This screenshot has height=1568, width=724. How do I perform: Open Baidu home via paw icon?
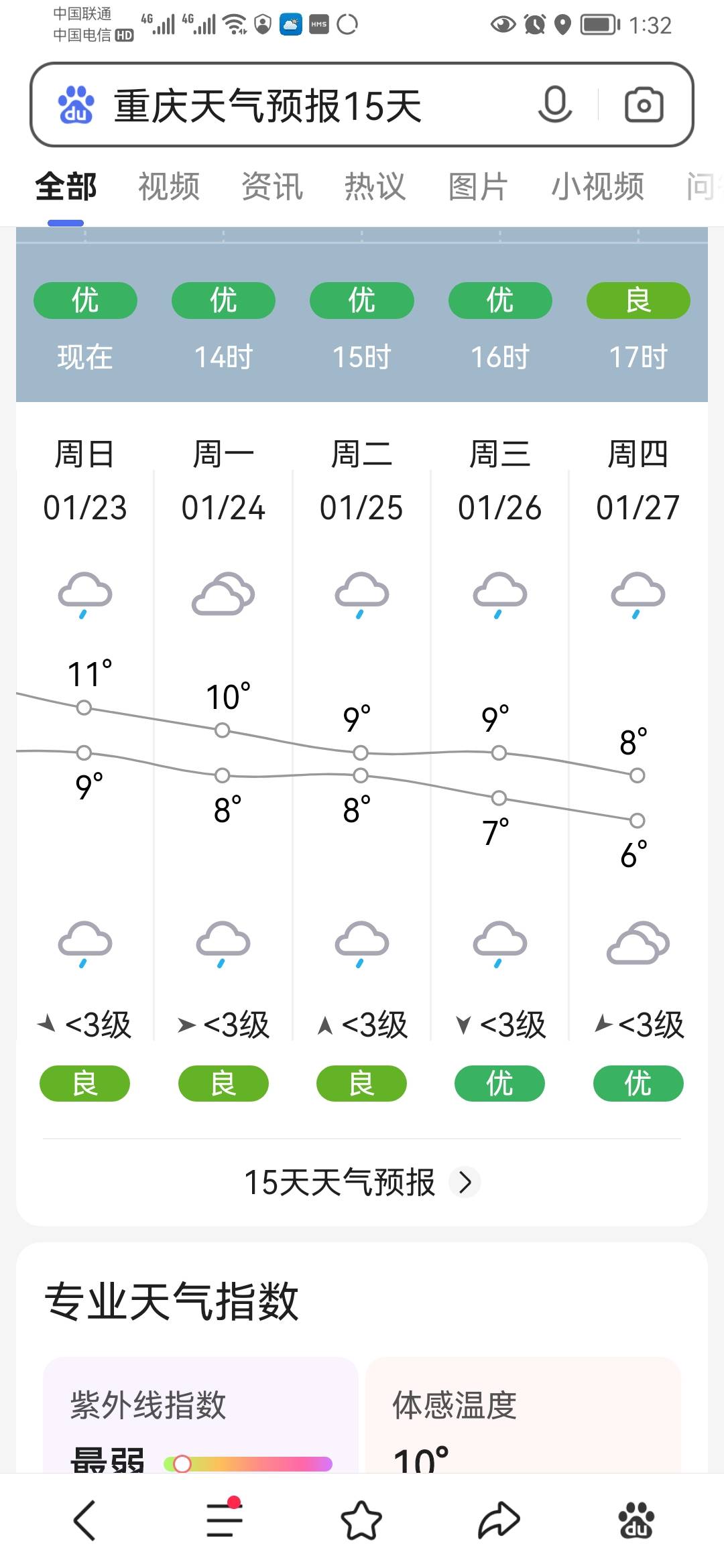pyautogui.click(x=636, y=1520)
